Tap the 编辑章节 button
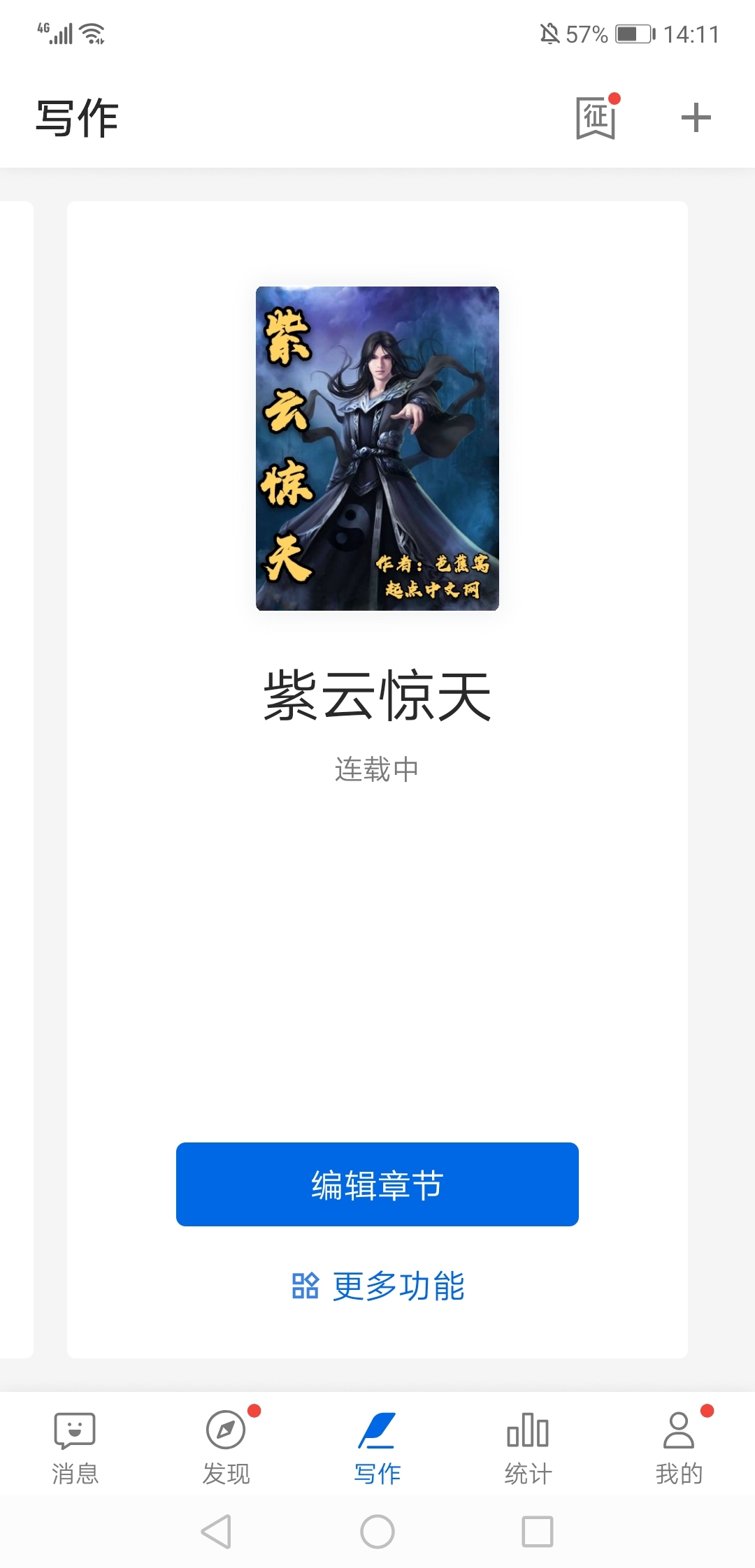755x1568 pixels. (x=377, y=1184)
